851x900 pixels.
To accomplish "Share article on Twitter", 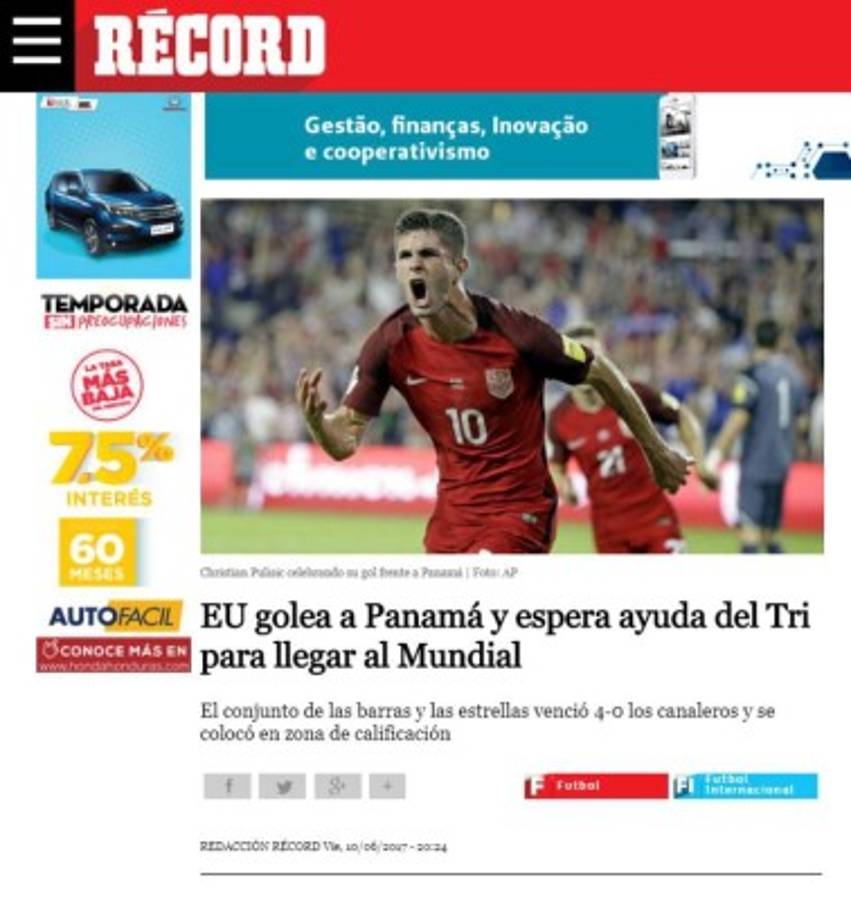I will pyautogui.click(x=282, y=786).
